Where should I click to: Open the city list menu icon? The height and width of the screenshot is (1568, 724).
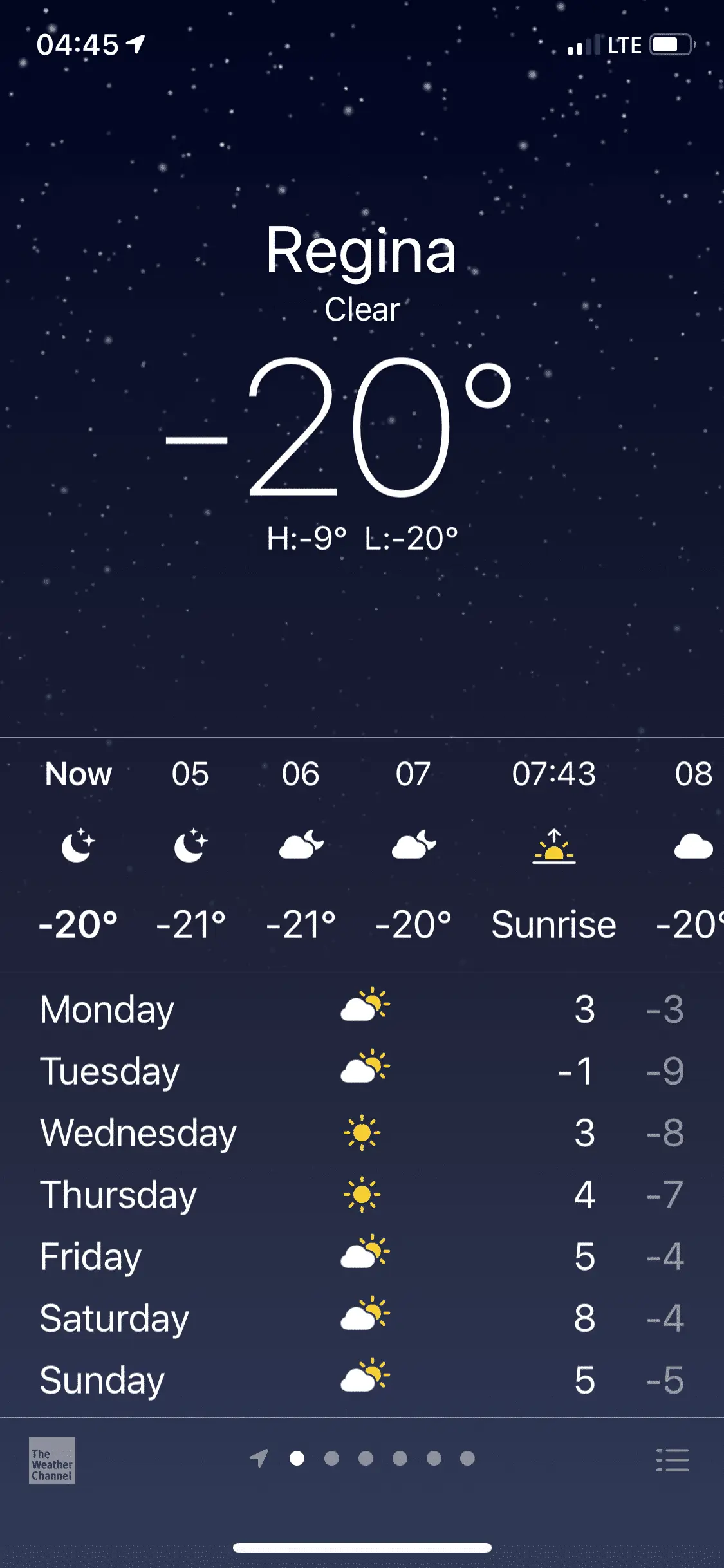672,1460
